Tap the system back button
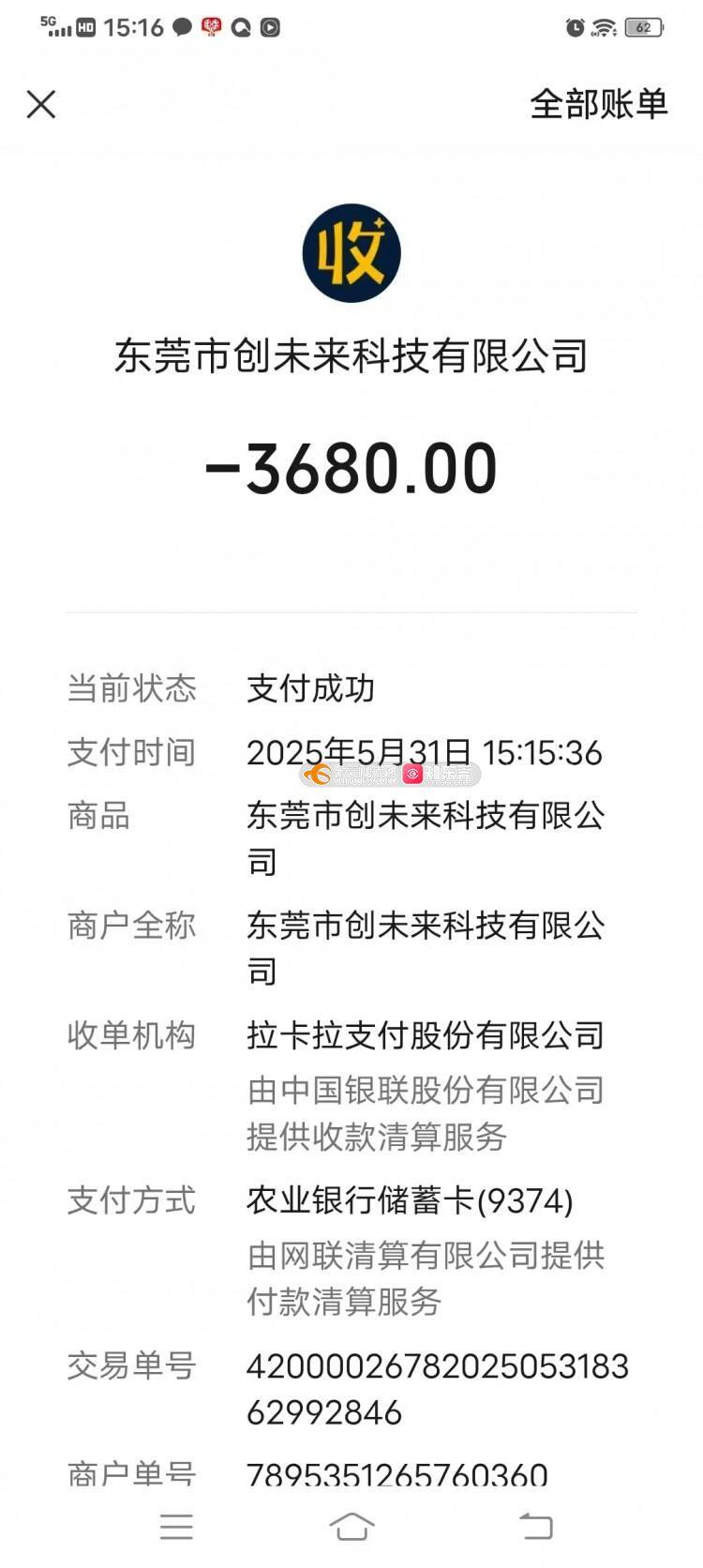The height and width of the screenshot is (1568, 703). pos(536,1526)
